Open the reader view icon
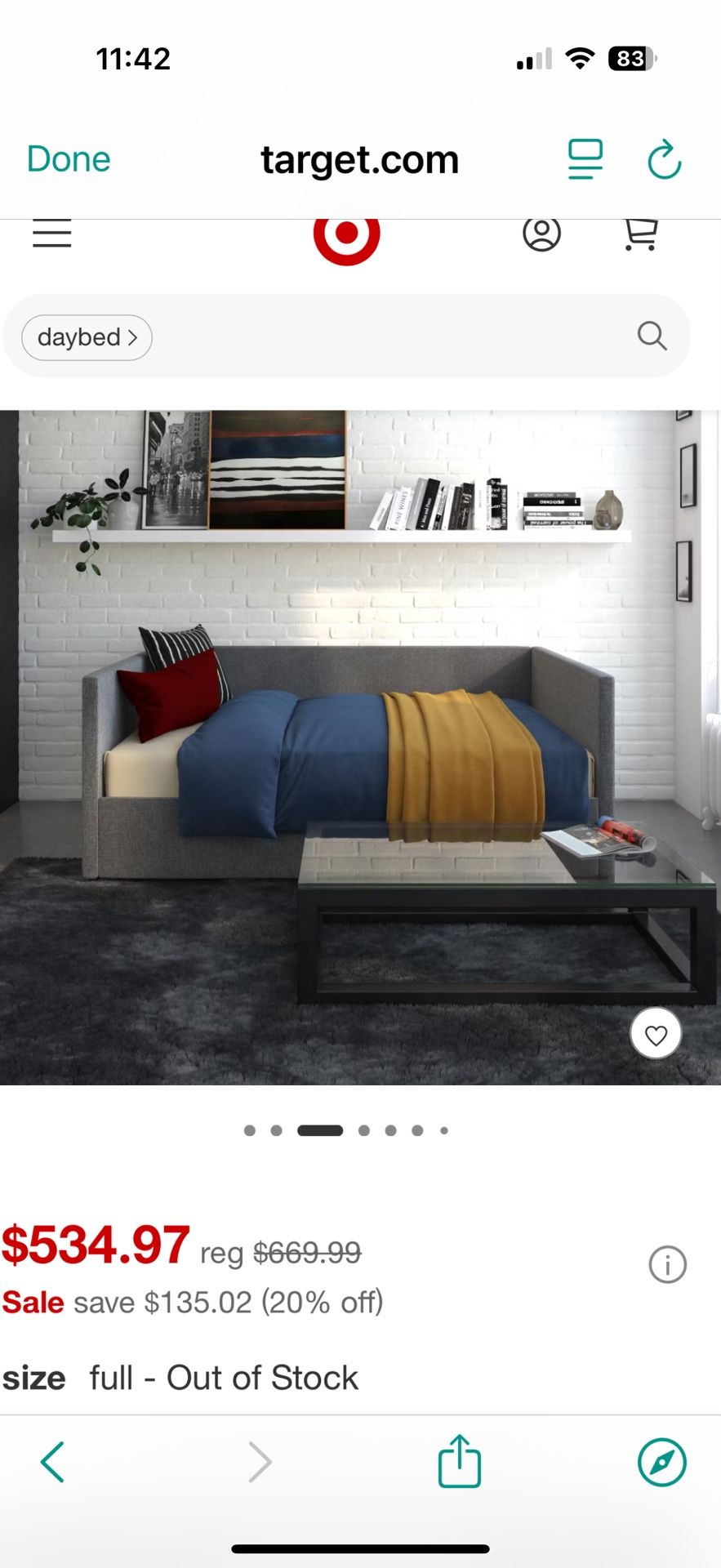The height and width of the screenshot is (1568, 721). 585,159
